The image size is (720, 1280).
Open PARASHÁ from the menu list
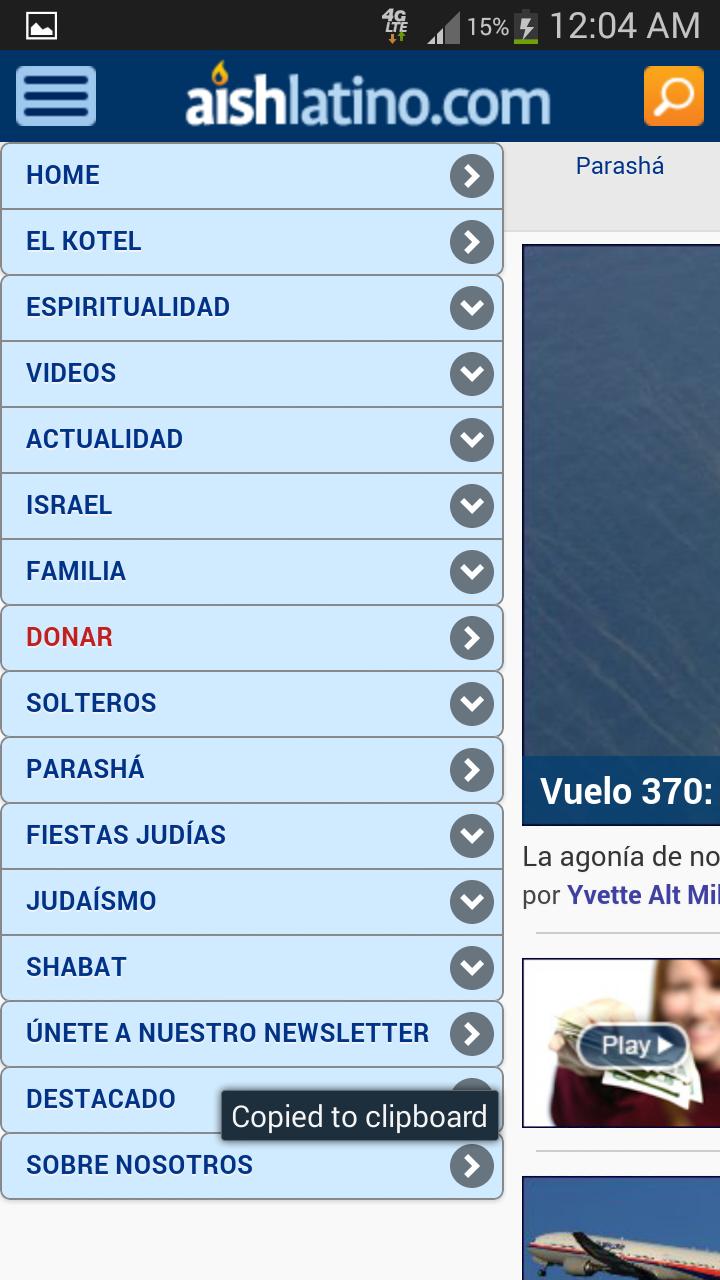(x=250, y=770)
